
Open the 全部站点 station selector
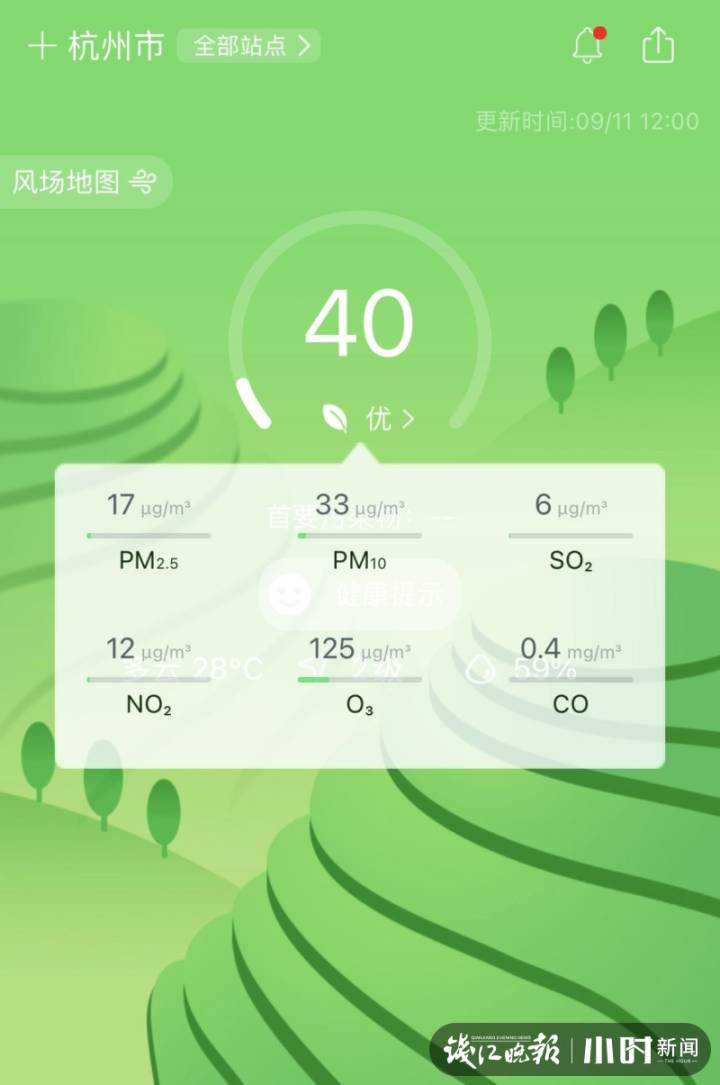249,46
